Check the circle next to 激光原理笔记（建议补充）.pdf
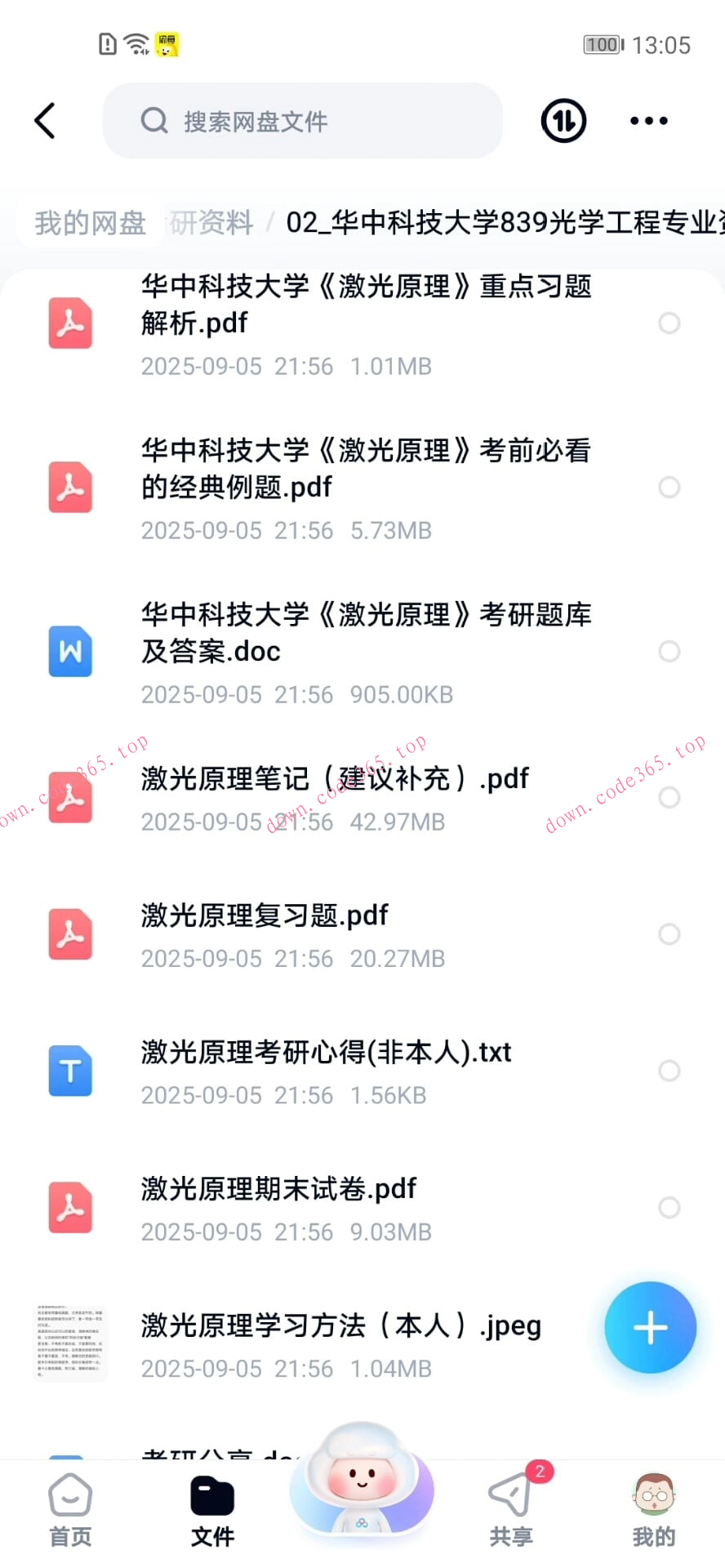 tap(669, 798)
